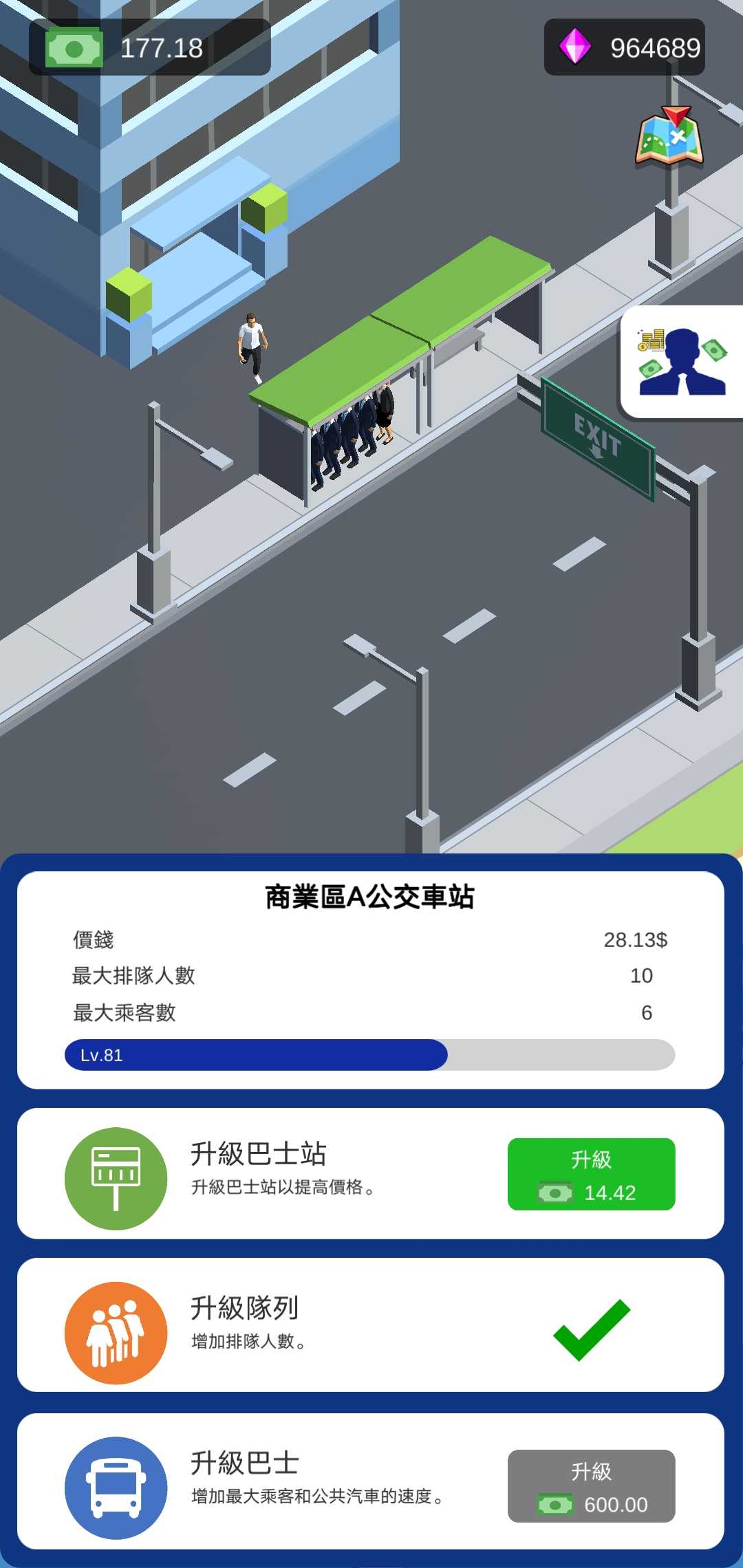This screenshot has height=1568, width=743.
Task: Click the money icon inside the 升級 button
Action: point(554,1193)
